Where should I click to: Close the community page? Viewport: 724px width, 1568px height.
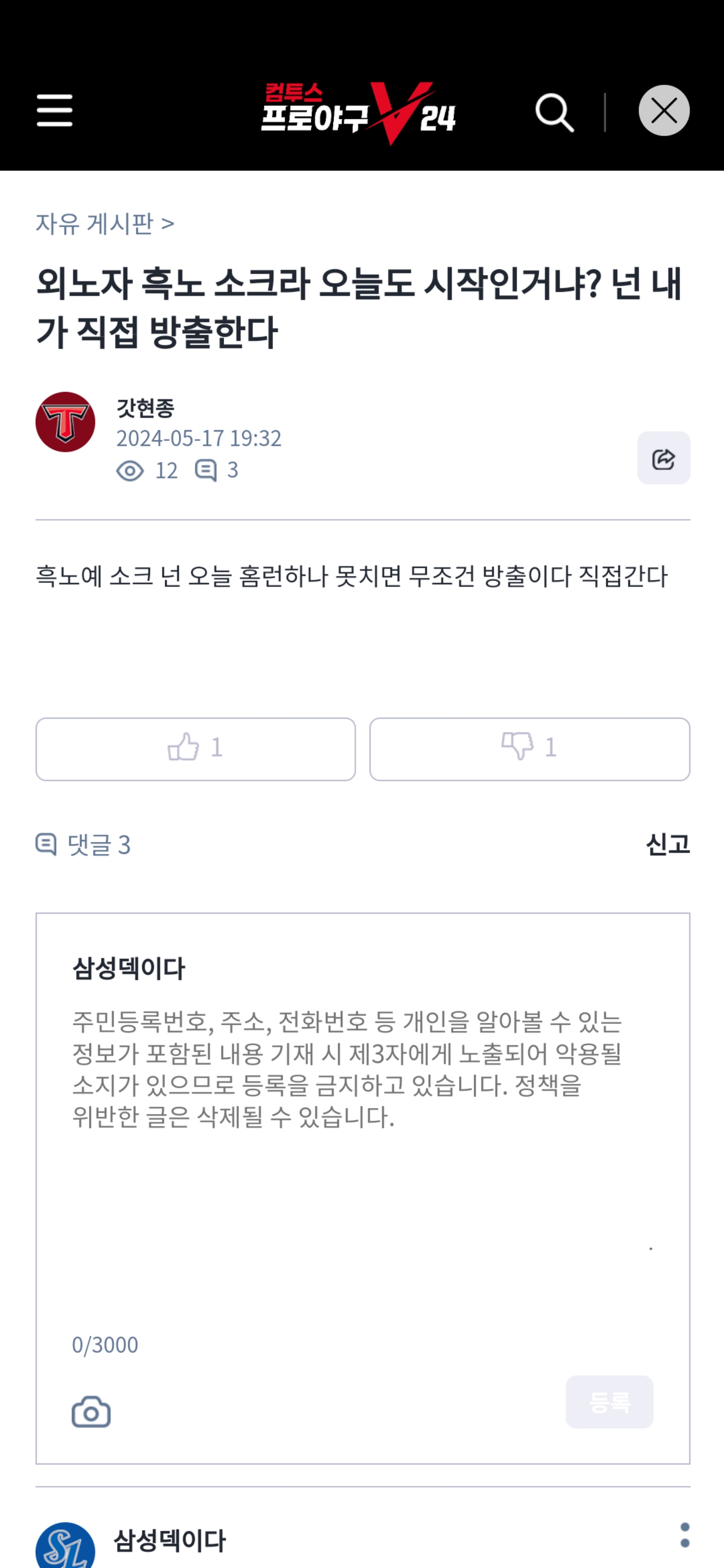point(664,111)
